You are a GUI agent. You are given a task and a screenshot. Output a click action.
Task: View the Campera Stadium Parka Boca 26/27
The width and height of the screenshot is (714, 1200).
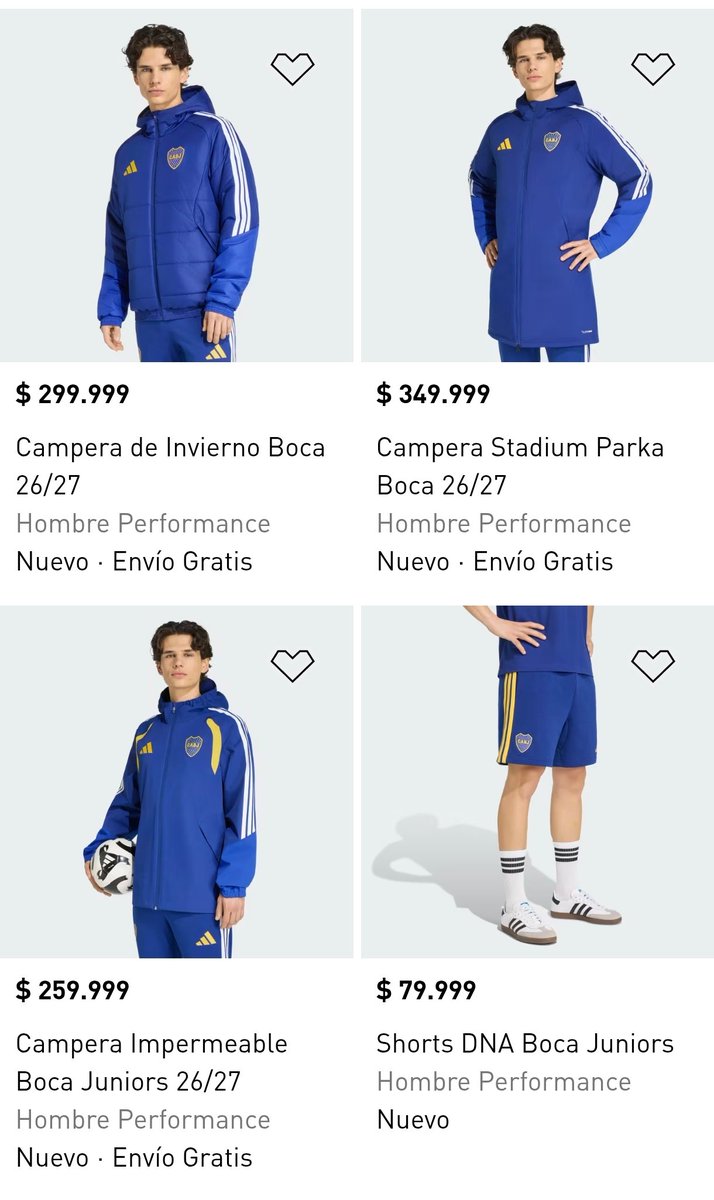click(x=520, y=466)
